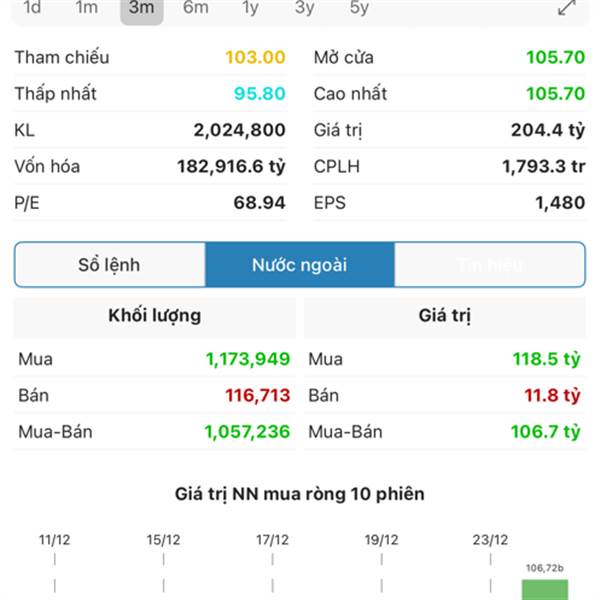Switch chart to 5y range
Viewport: 600px width, 600px height.
pos(359,8)
